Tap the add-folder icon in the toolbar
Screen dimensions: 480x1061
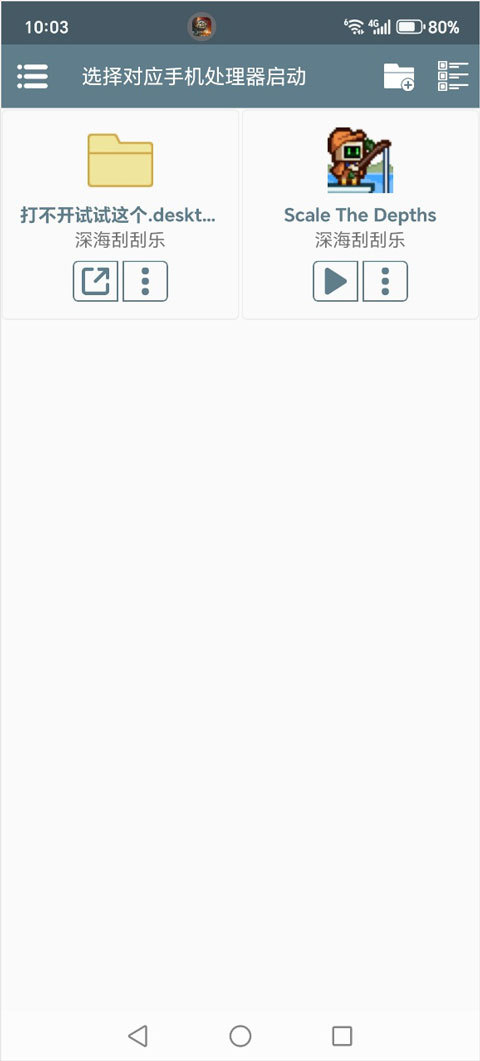click(x=399, y=76)
